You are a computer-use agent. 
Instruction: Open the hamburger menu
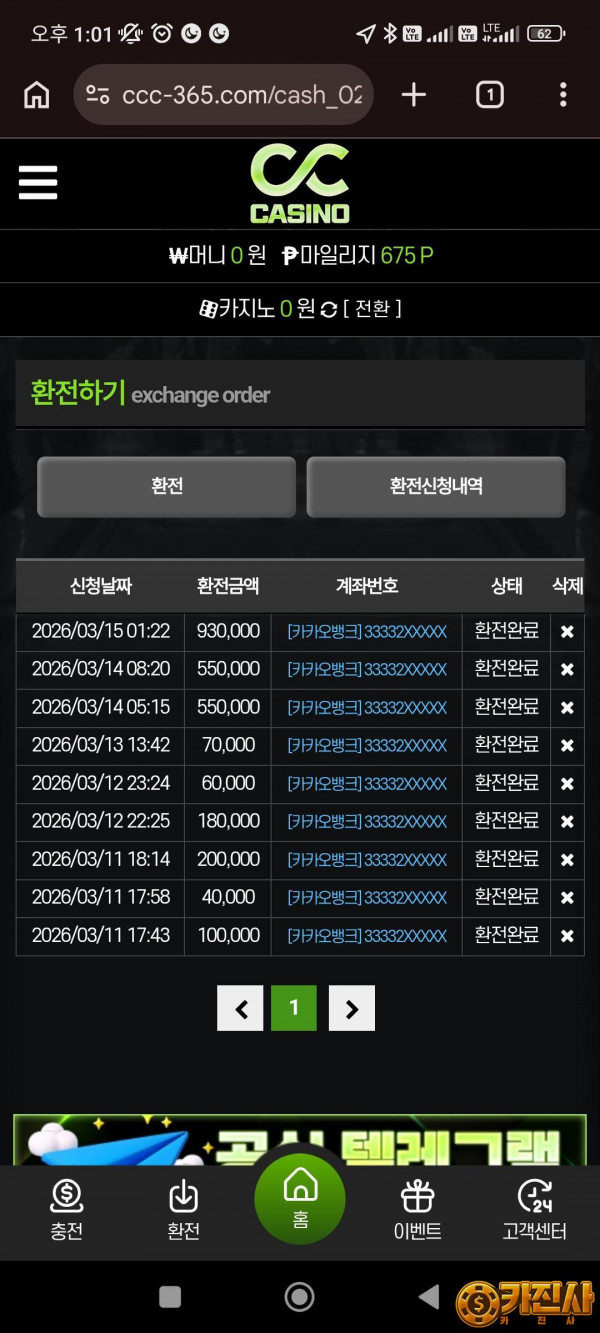tap(38, 183)
